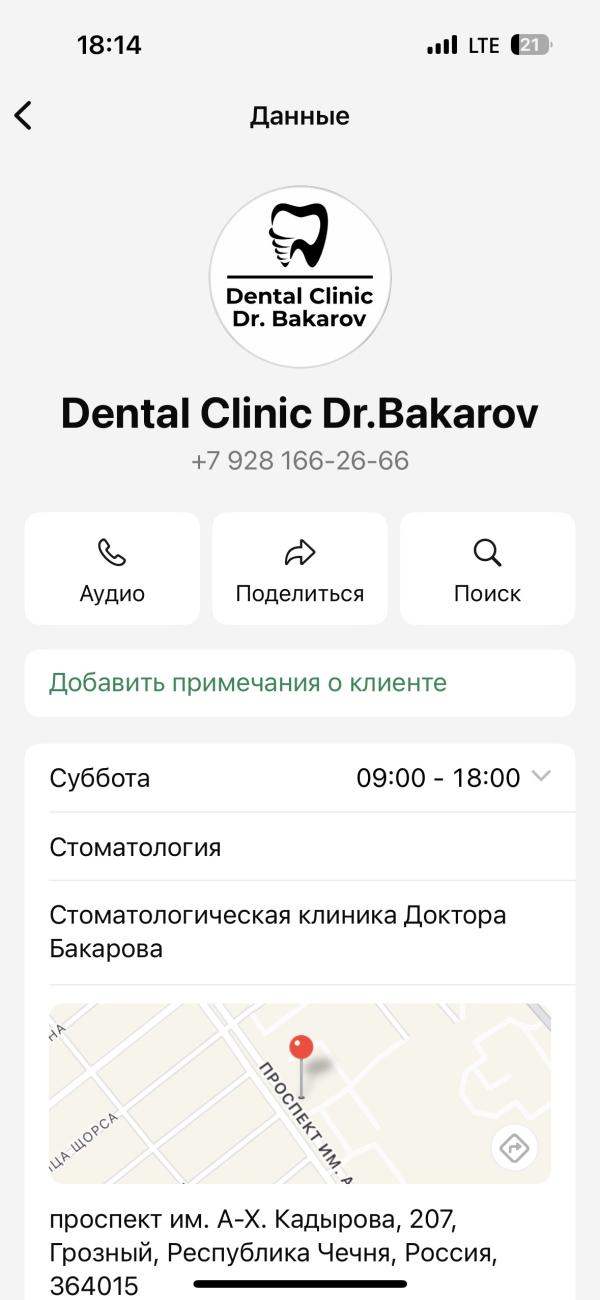
Task: Open directions from the map arrow icon
Action: pyautogui.click(x=514, y=1148)
